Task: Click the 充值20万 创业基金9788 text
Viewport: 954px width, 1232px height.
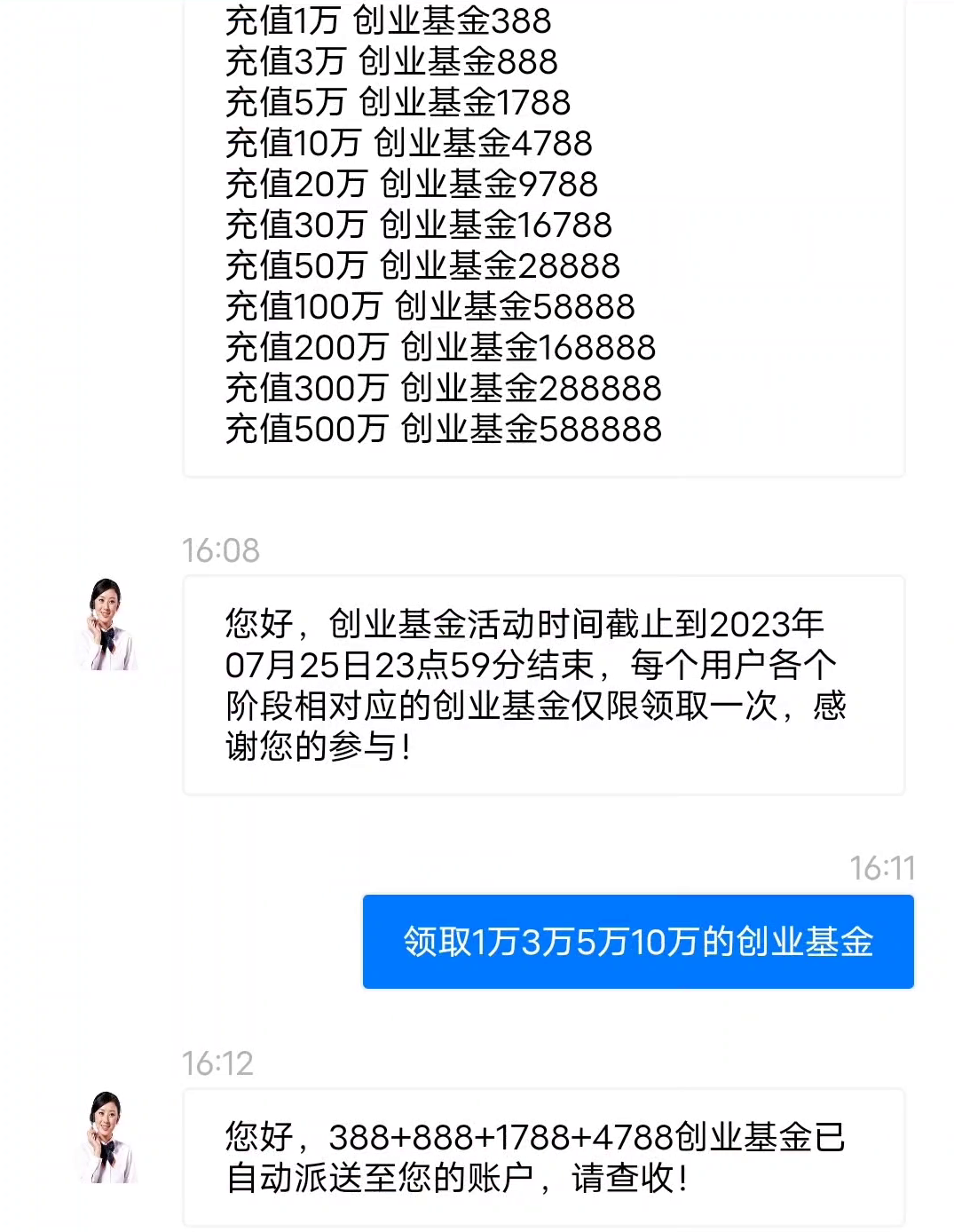Action: (x=411, y=185)
